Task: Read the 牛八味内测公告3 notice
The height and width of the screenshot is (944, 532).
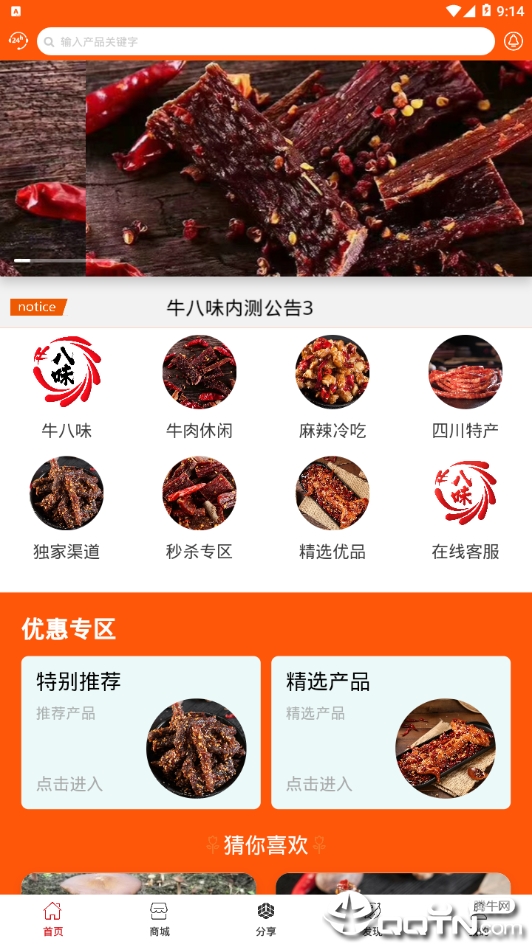Action: click(240, 308)
